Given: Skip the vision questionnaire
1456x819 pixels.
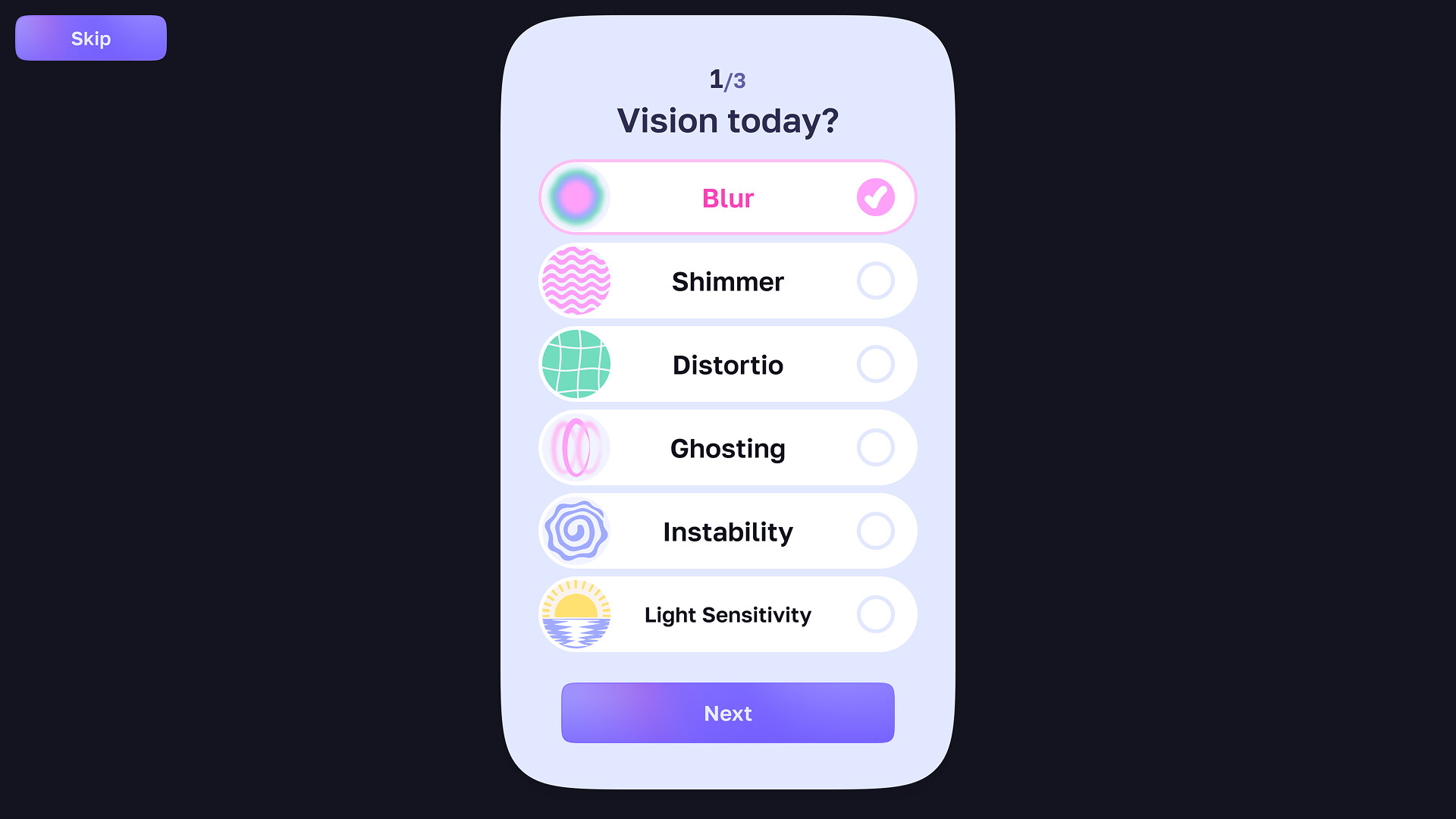Looking at the screenshot, I should pos(91,38).
